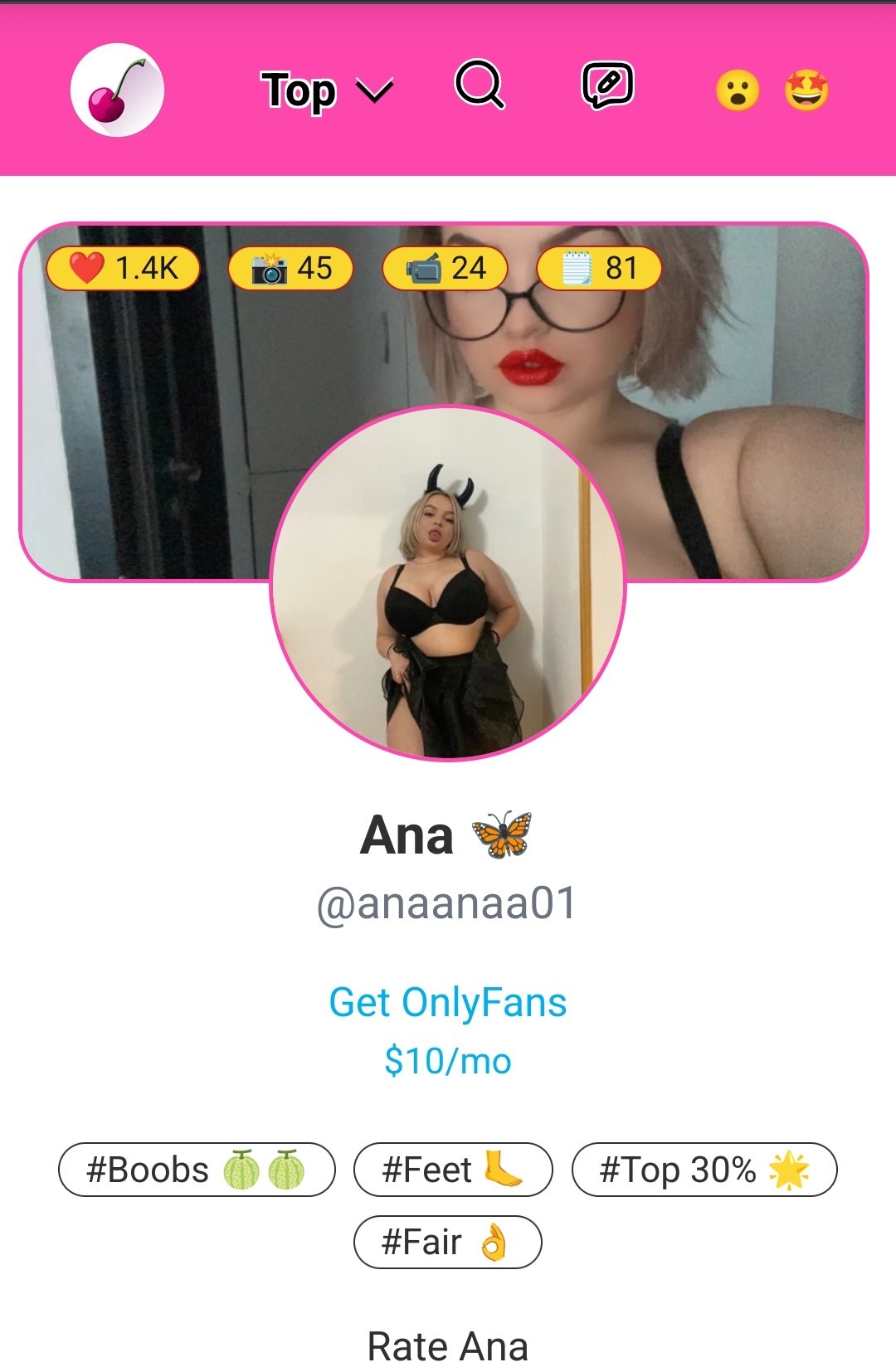Expand the Top dropdown menu
896x1372 pixels.
click(x=326, y=90)
